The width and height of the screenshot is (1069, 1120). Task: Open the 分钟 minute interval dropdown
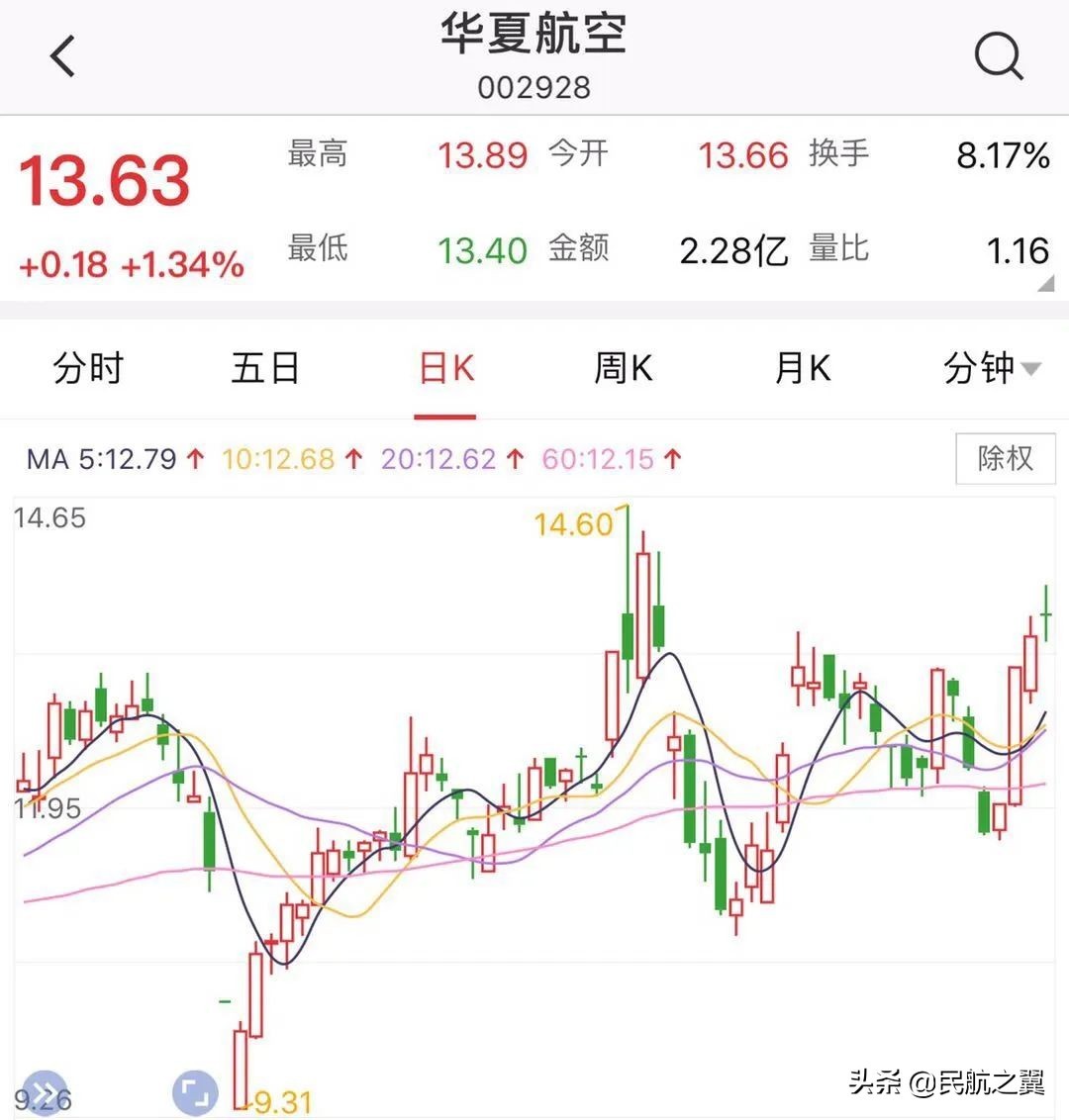click(x=990, y=368)
